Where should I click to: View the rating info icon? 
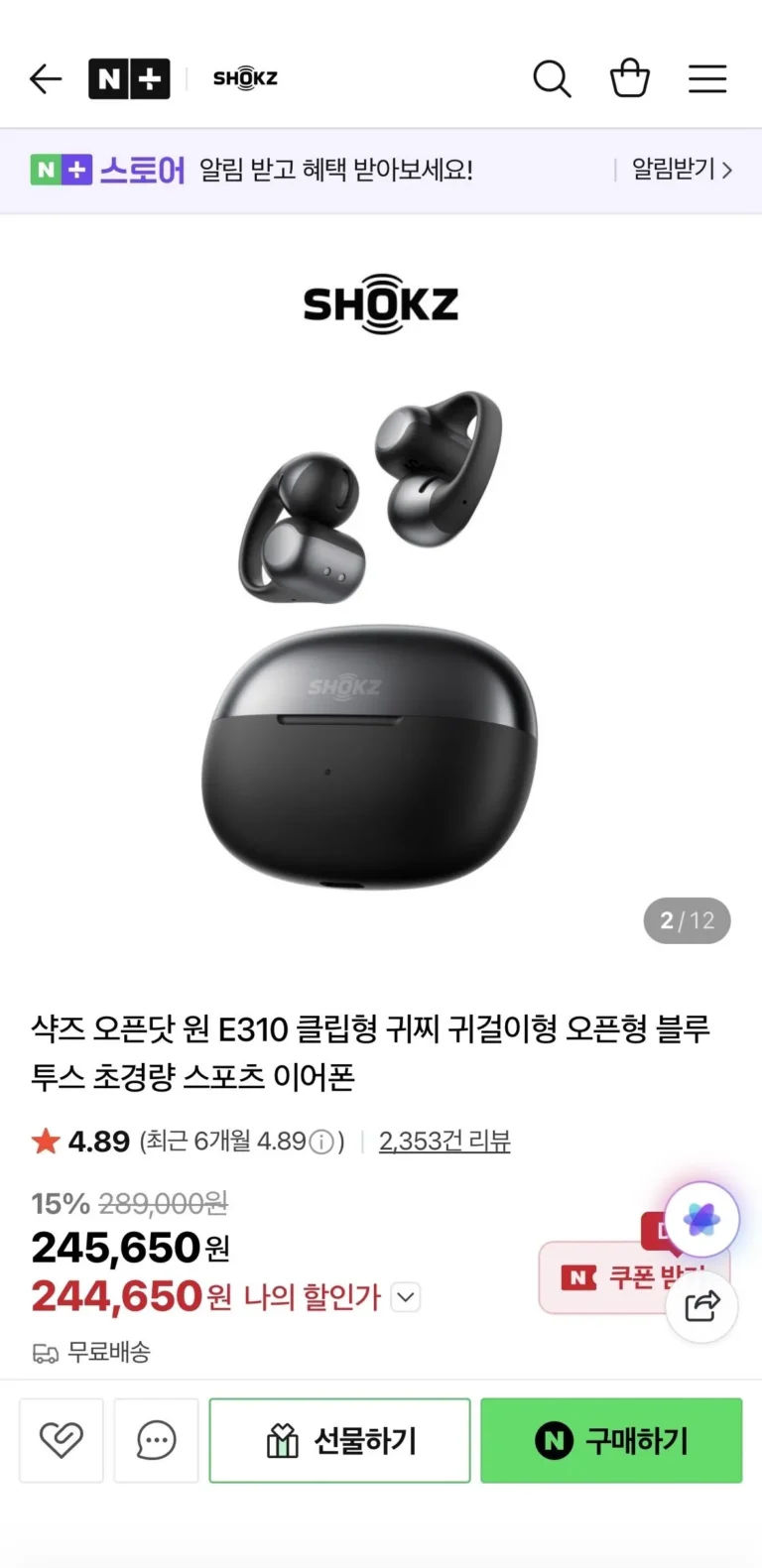321,1143
